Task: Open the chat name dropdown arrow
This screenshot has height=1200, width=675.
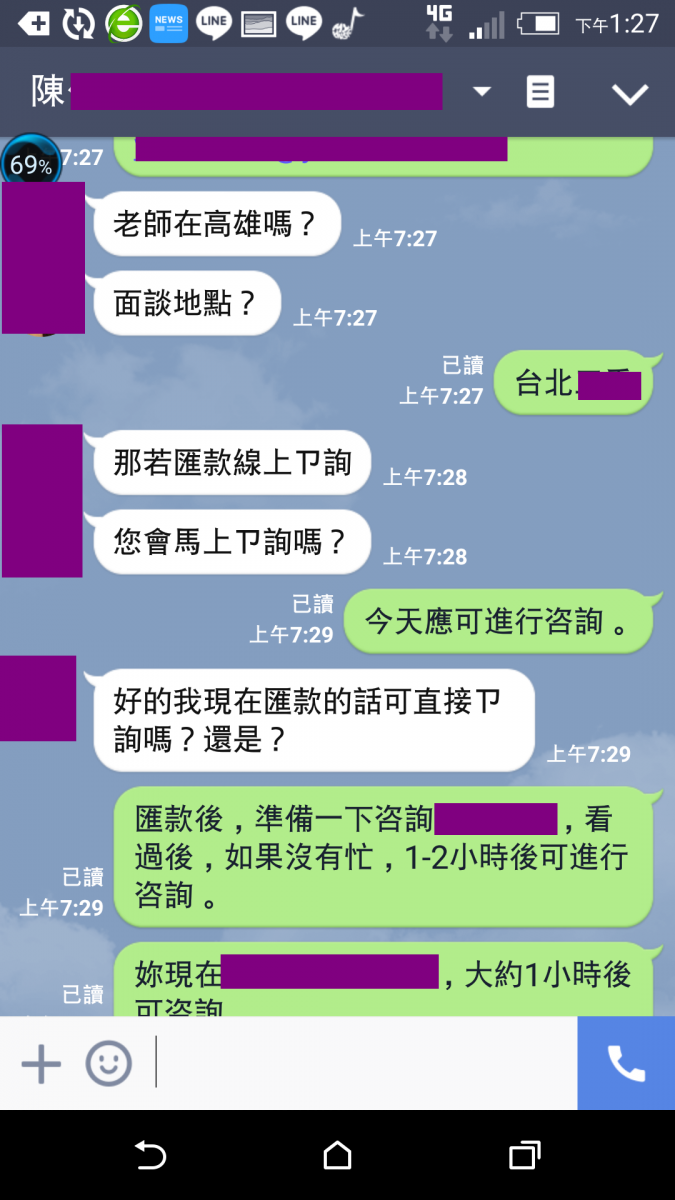Action: click(482, 92)
